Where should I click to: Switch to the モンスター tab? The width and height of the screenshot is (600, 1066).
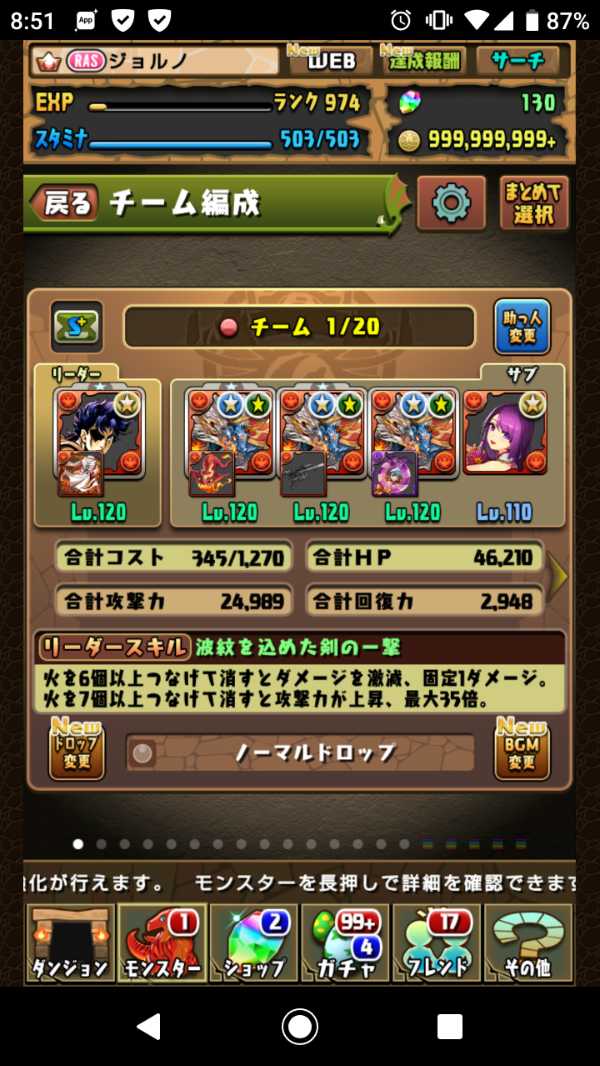click(163, 943)
